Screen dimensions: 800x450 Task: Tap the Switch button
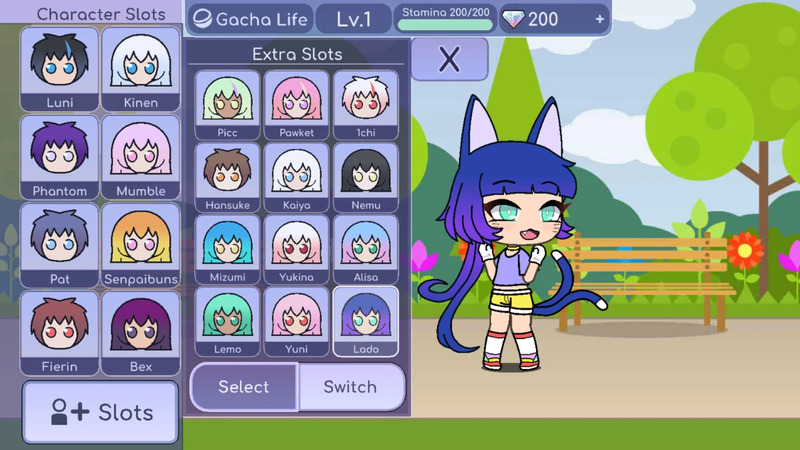point(350,387)
